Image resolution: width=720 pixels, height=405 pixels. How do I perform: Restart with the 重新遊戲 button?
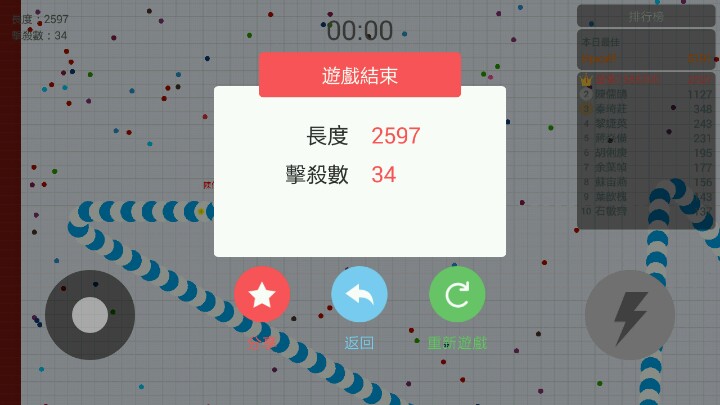457,295
